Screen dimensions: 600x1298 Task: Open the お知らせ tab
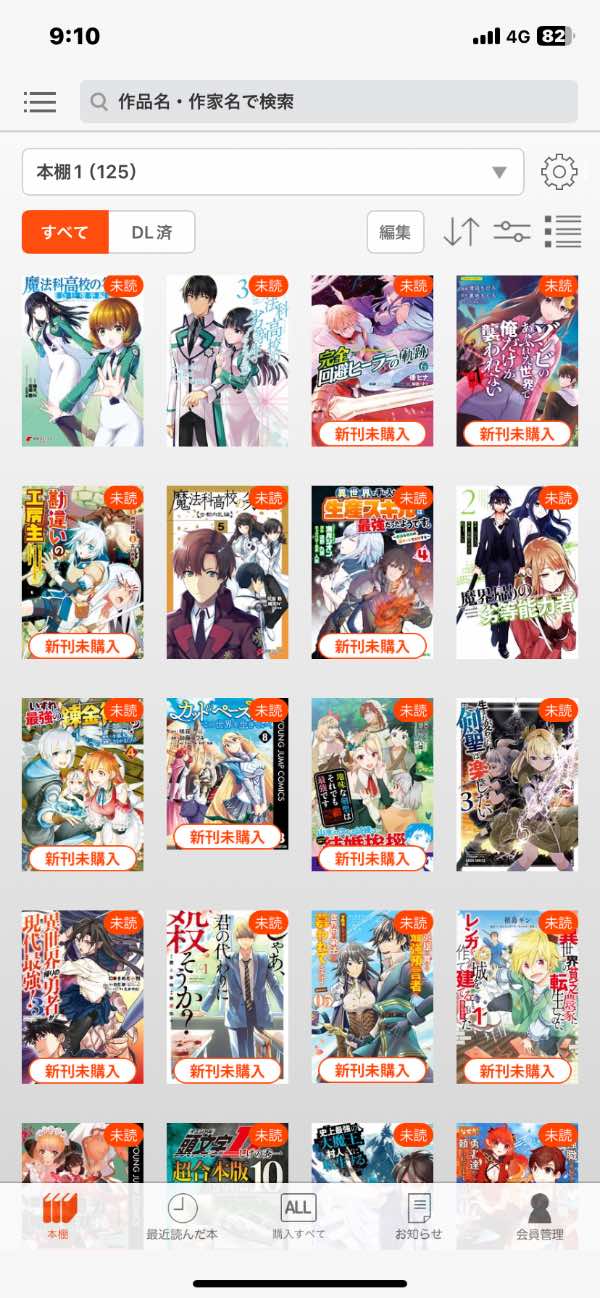click(x=418, y=1217)
